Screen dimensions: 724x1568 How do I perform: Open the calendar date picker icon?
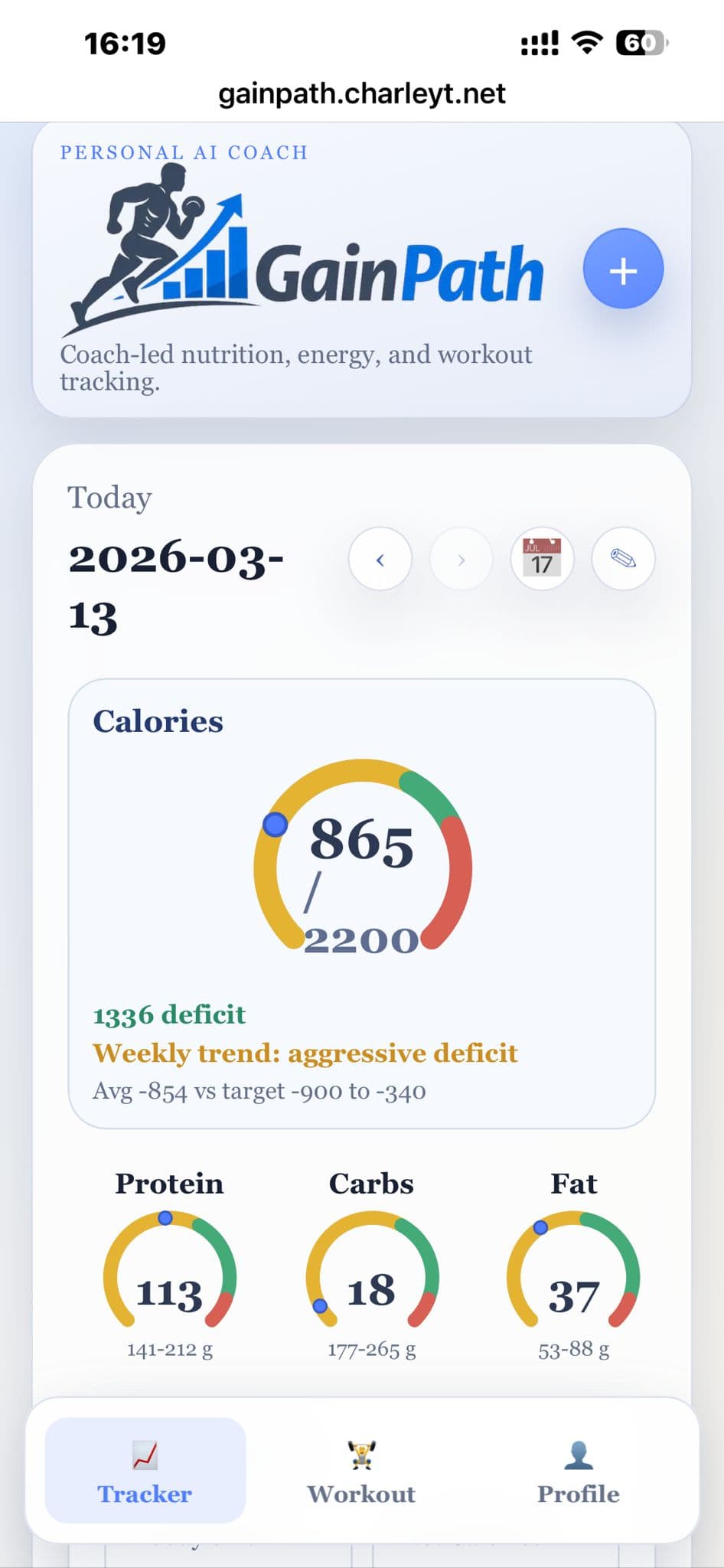[x=542, y=559]
